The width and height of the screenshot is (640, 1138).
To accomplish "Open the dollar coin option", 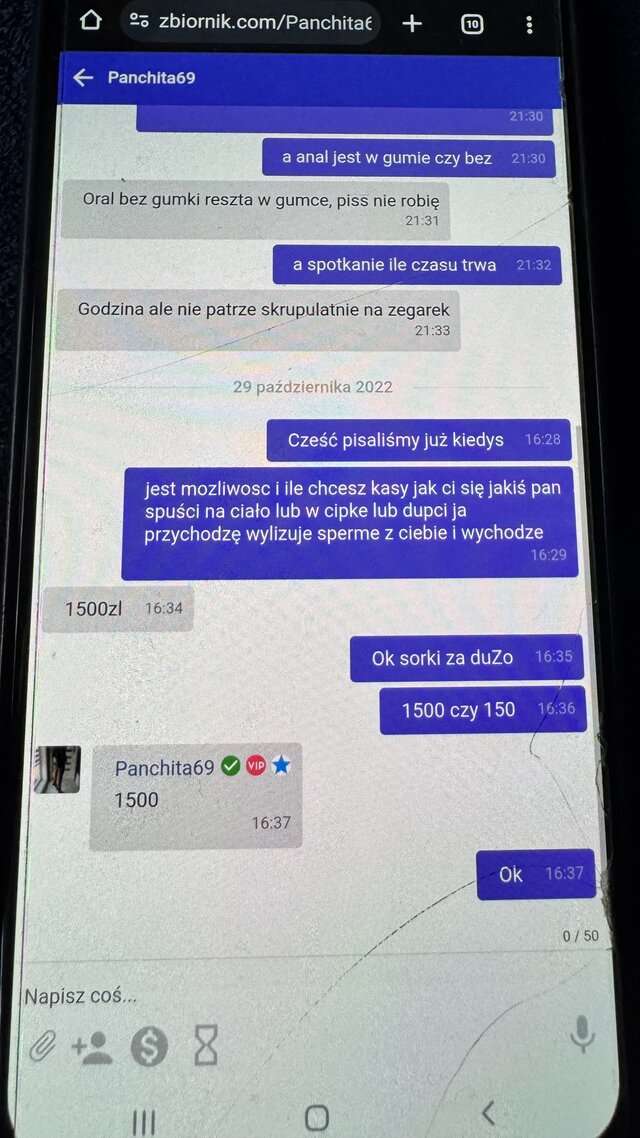I will [x=149, y=1047].
